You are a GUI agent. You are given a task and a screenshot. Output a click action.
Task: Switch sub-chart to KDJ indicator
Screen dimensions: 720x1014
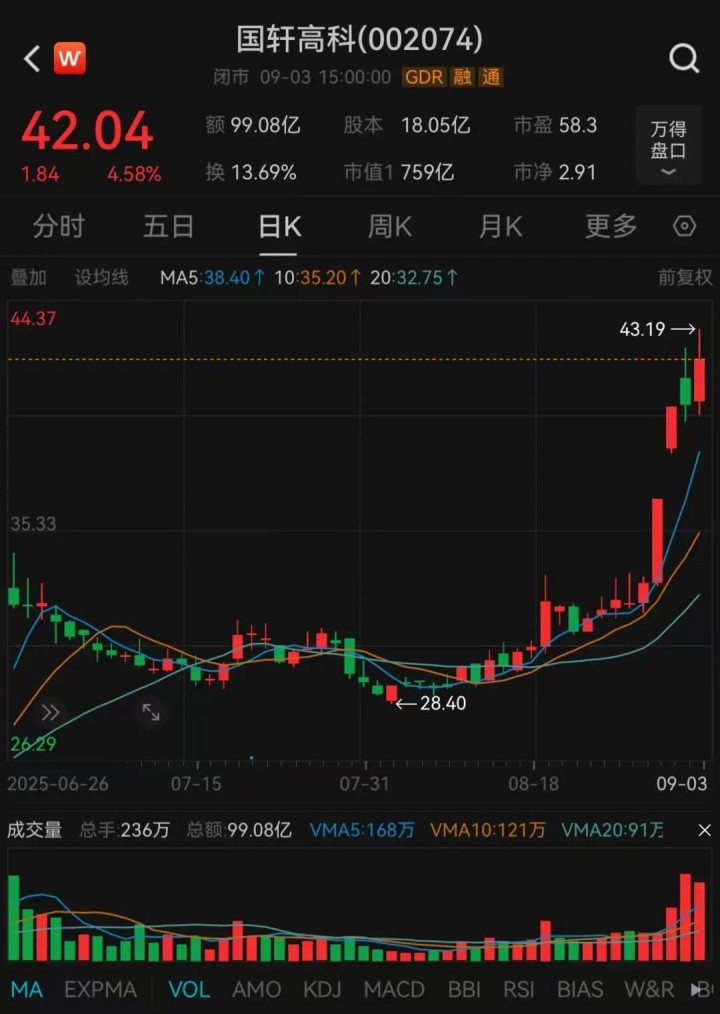[x=322, y=989]
